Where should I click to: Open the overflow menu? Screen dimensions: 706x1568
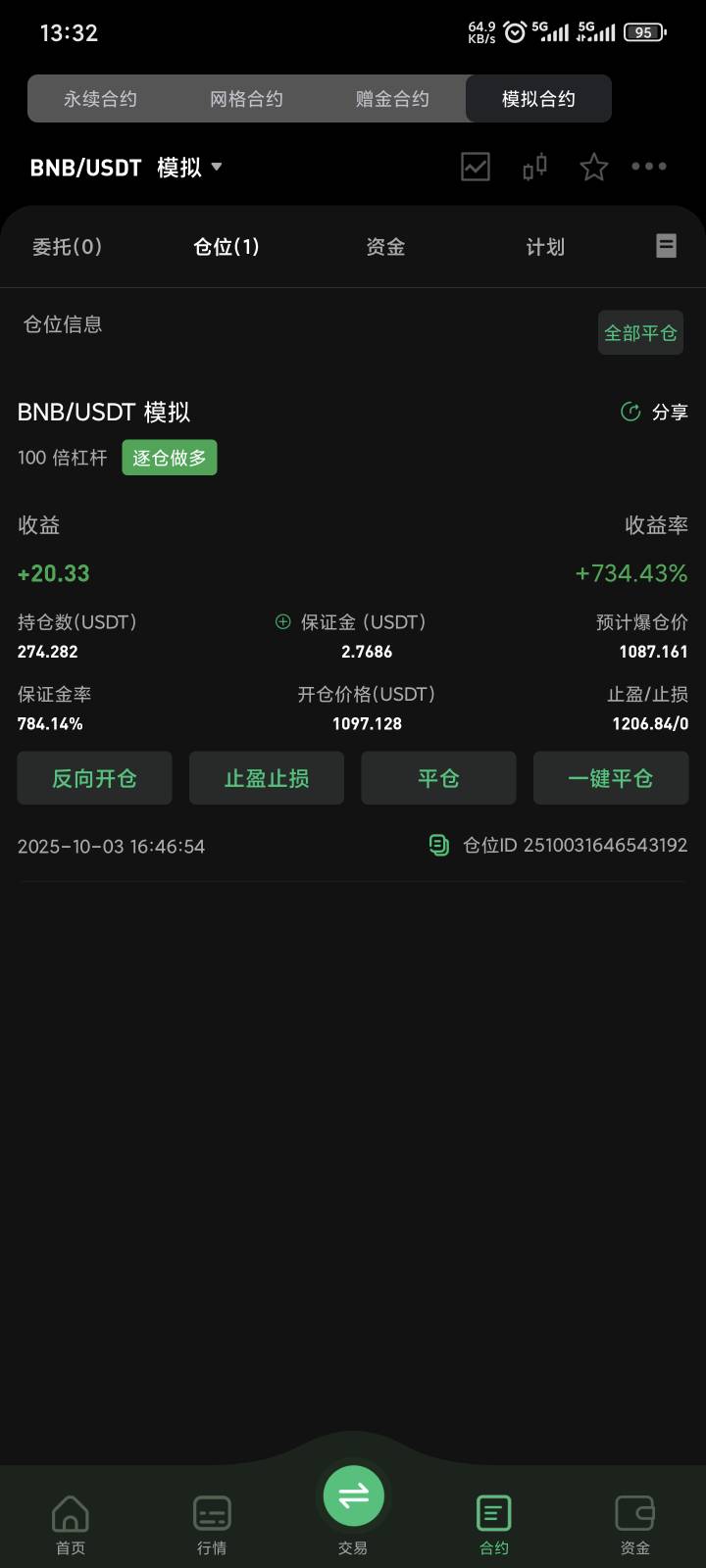649,168
